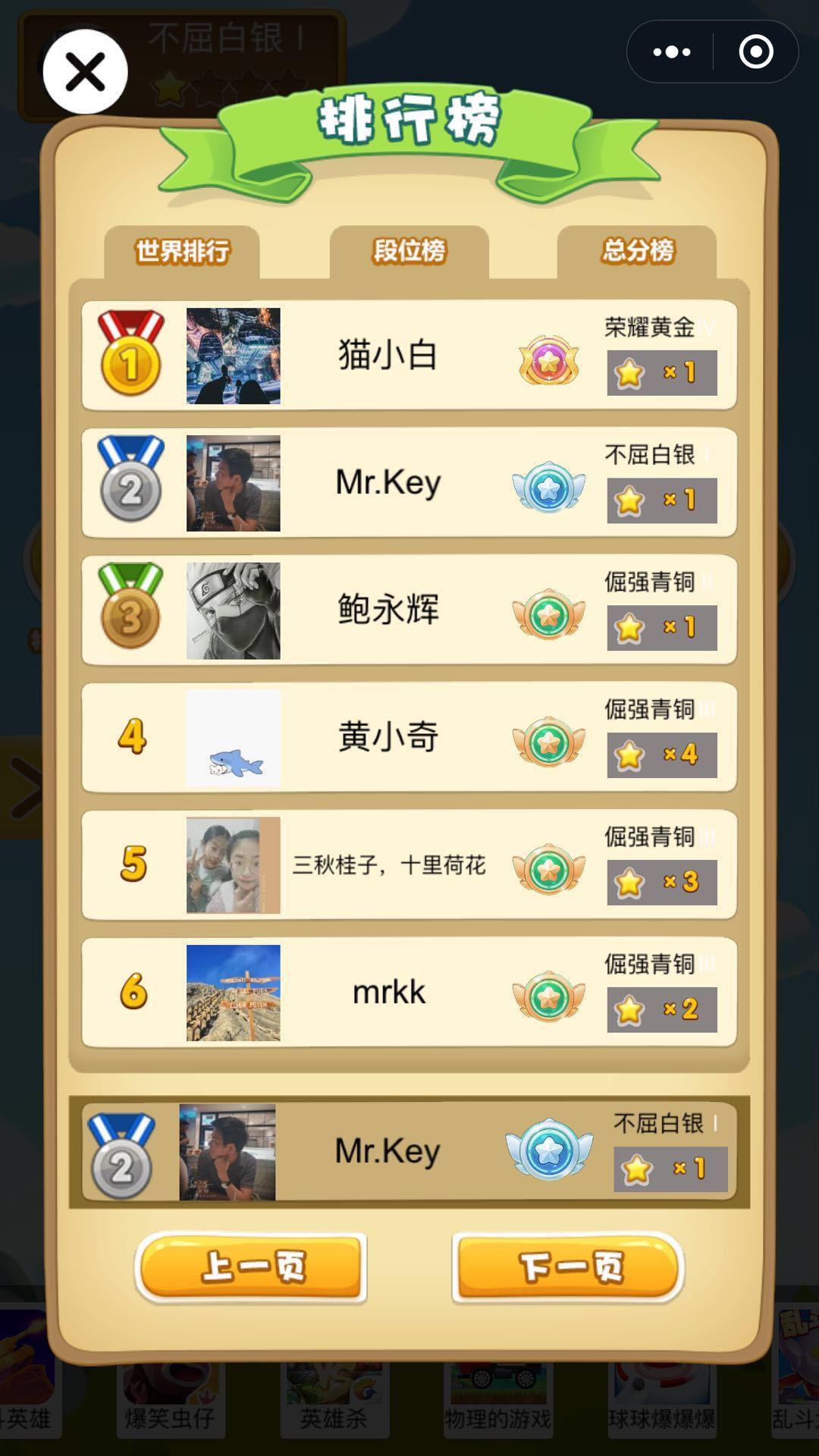This screenshot has width=819, height=1456.
Task: Select the 段位榜 tab
Action: (409, 252)
